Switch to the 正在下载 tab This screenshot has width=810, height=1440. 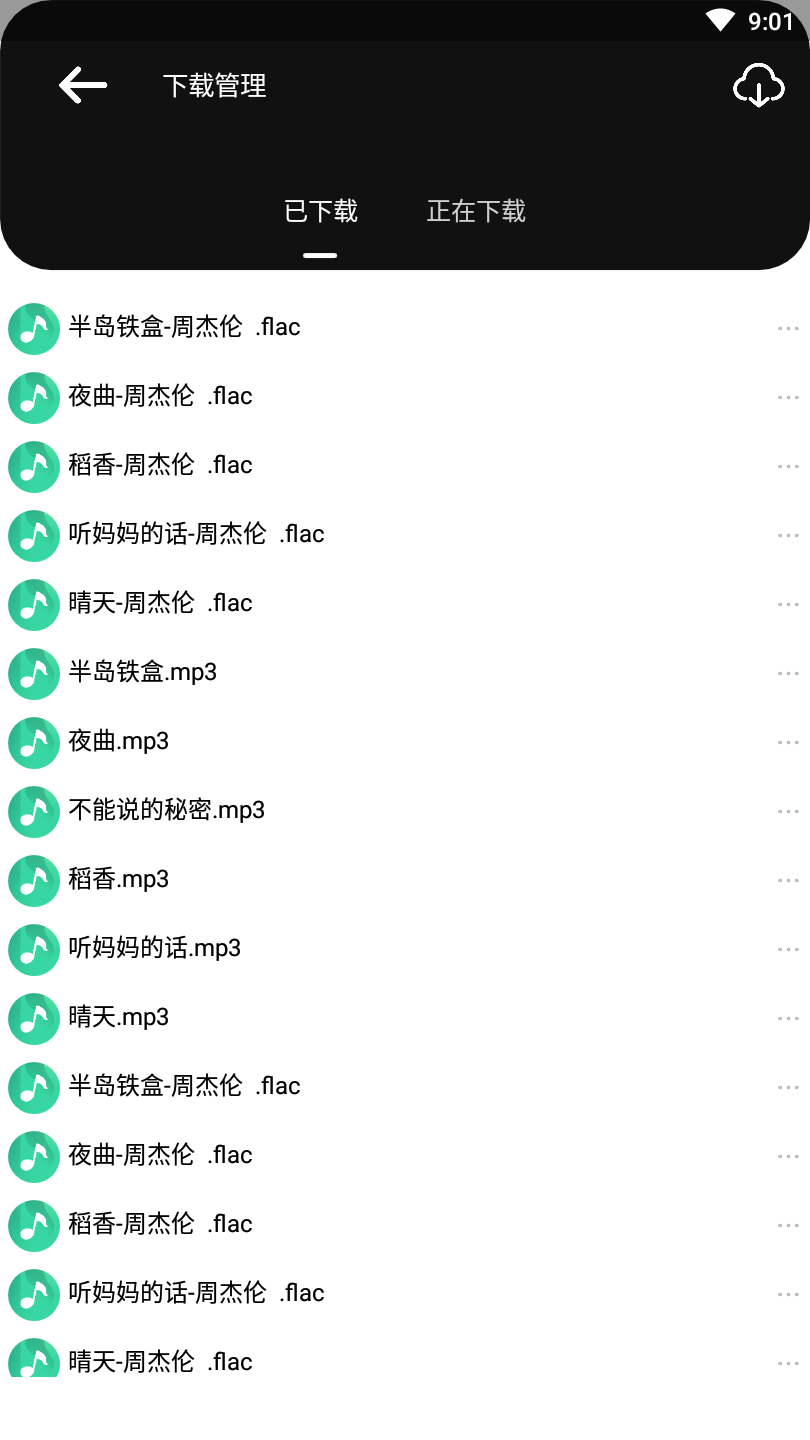pyautogui.click(x=476, y=212)
